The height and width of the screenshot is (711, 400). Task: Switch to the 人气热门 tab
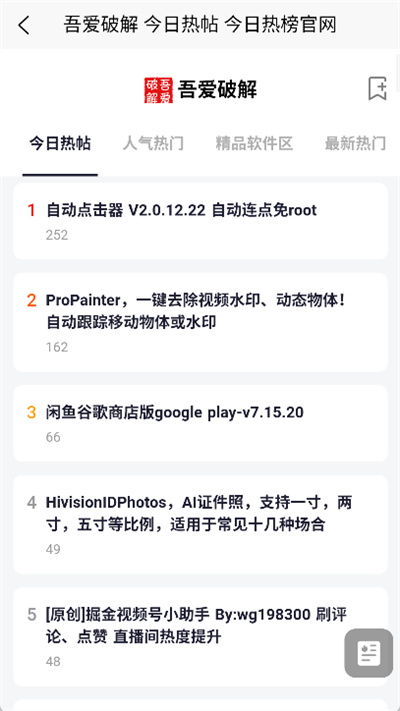pos(153,143)
